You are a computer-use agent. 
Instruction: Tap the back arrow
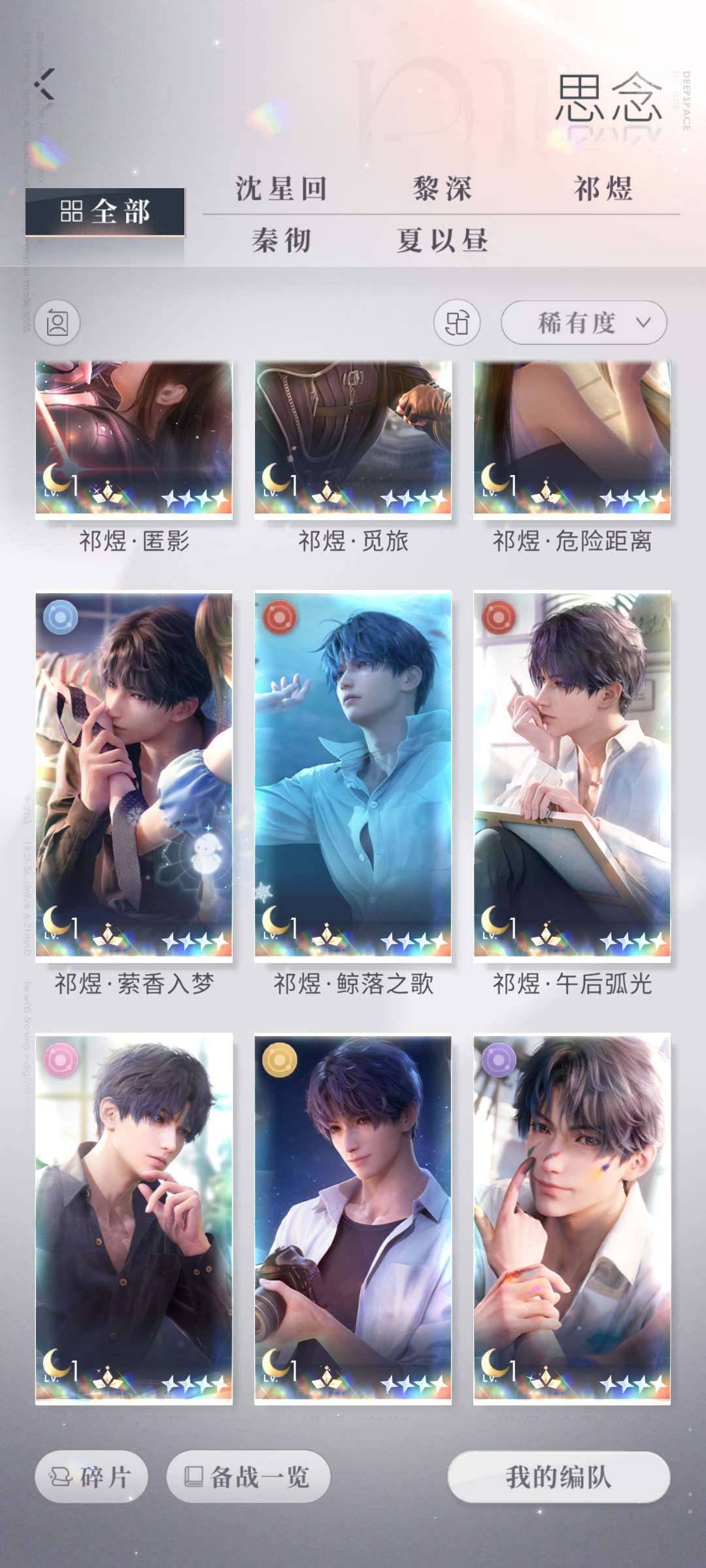44,84
